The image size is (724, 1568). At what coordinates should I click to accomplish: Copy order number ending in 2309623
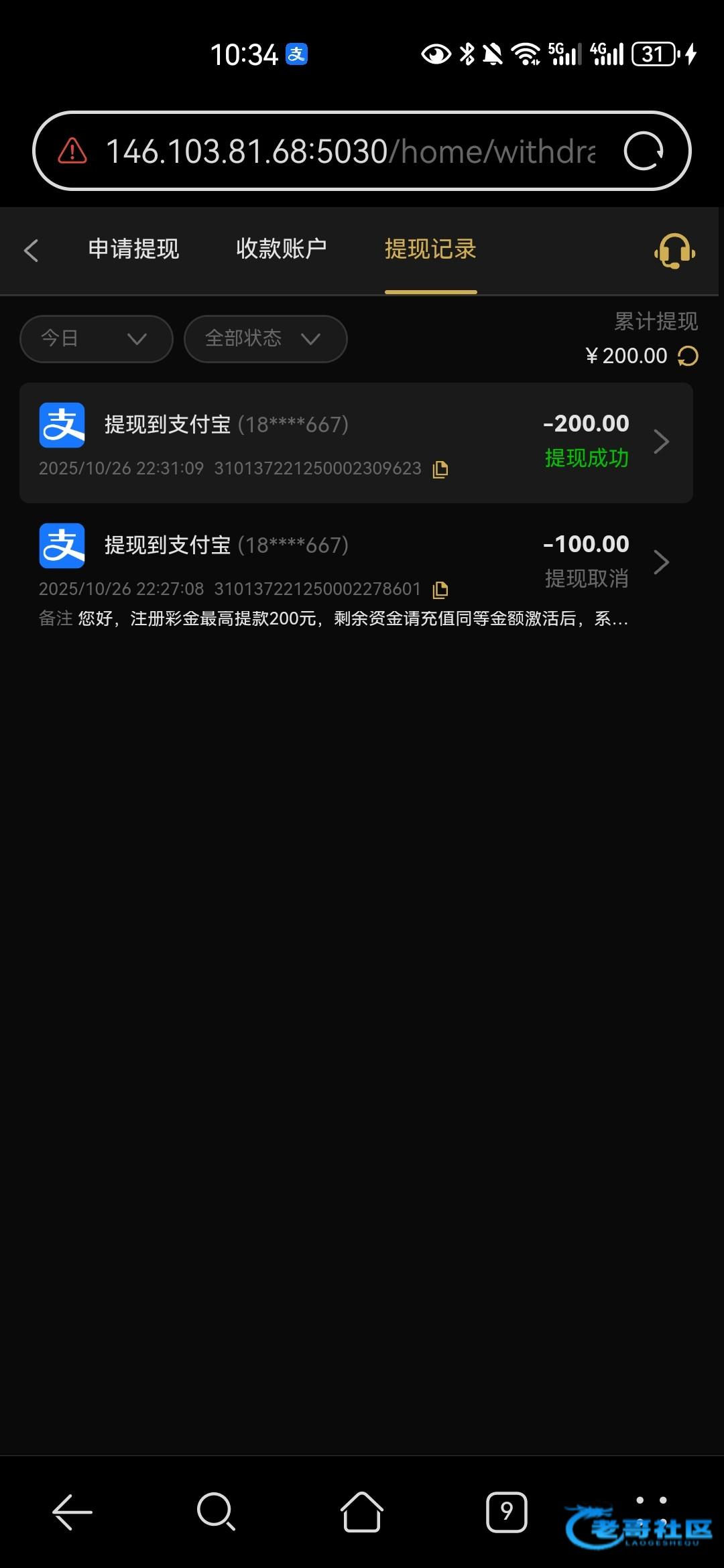[x=440, y=469]
